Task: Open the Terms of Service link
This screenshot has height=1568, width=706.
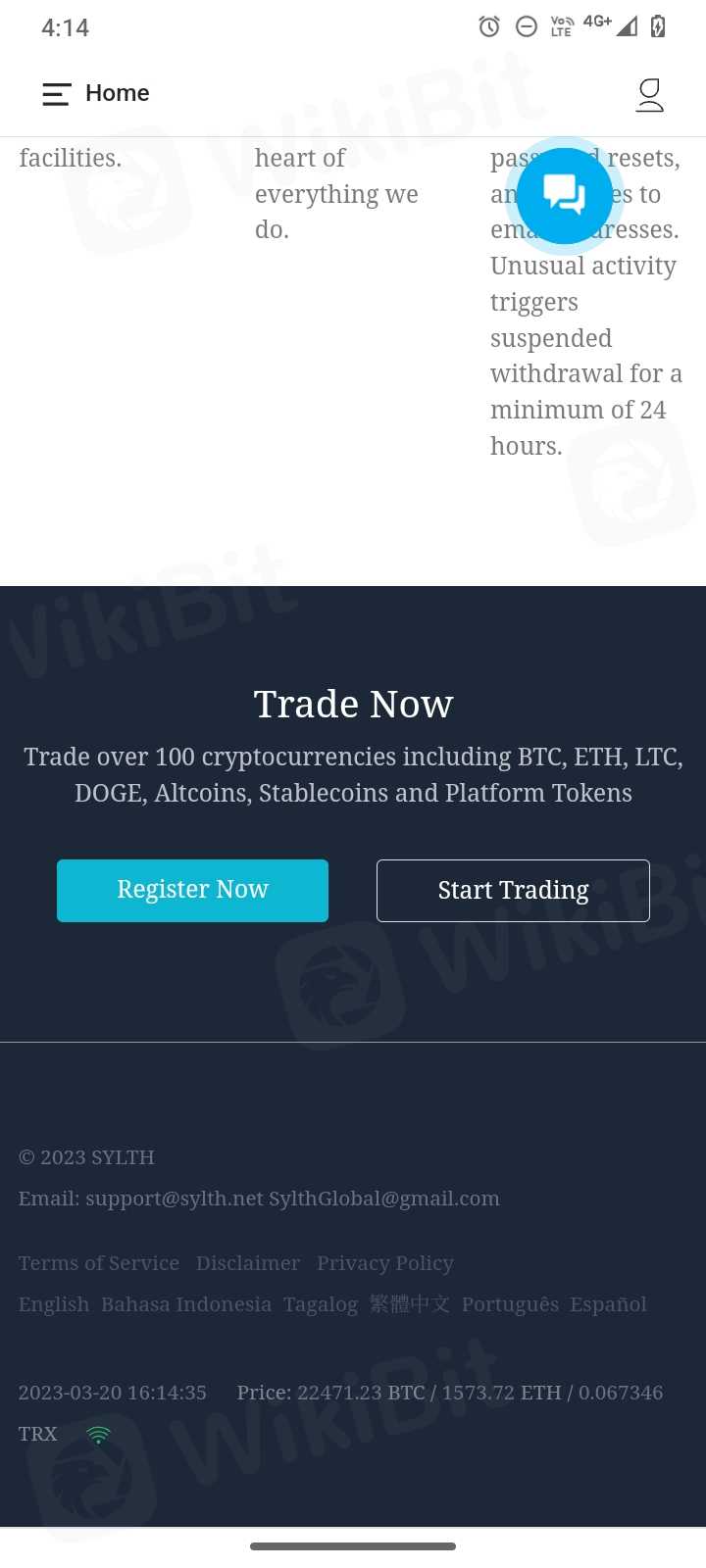Action: click(99, 1263)
